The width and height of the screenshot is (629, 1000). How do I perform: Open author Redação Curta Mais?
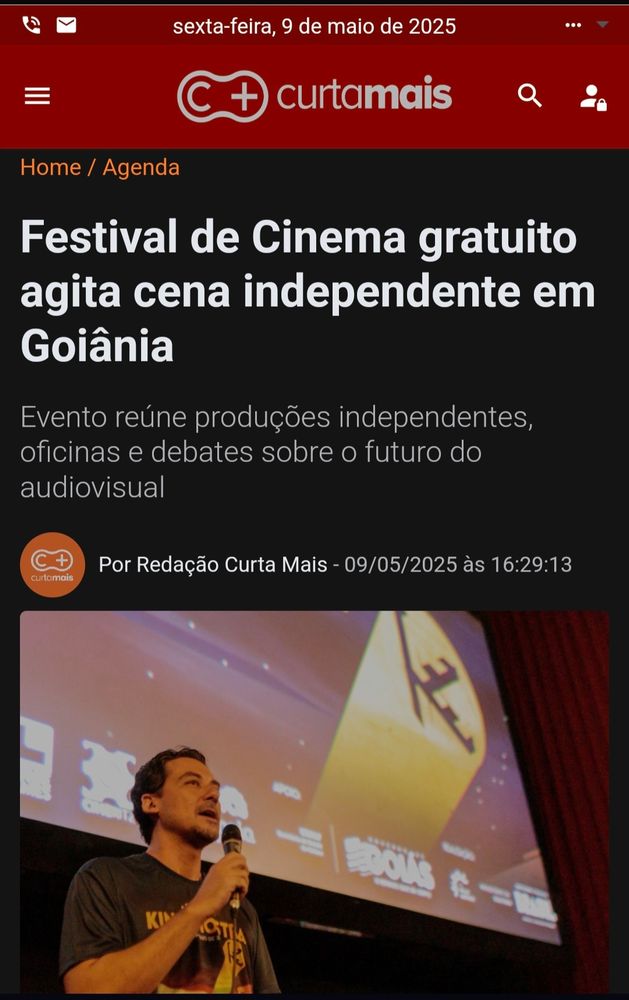coord(212,564)
